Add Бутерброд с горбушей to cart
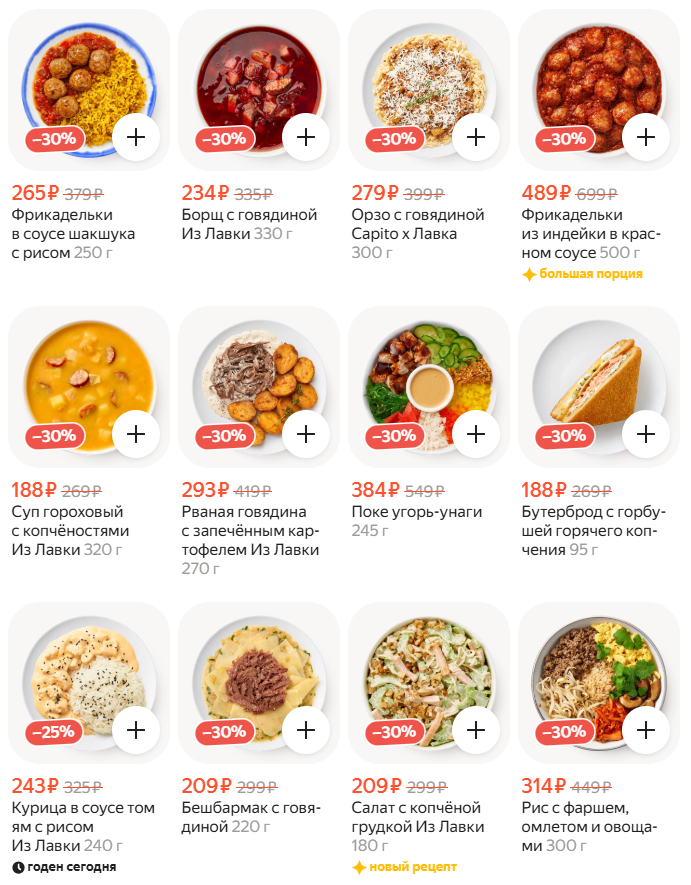The image size is (691, 885). pos(646,434)
